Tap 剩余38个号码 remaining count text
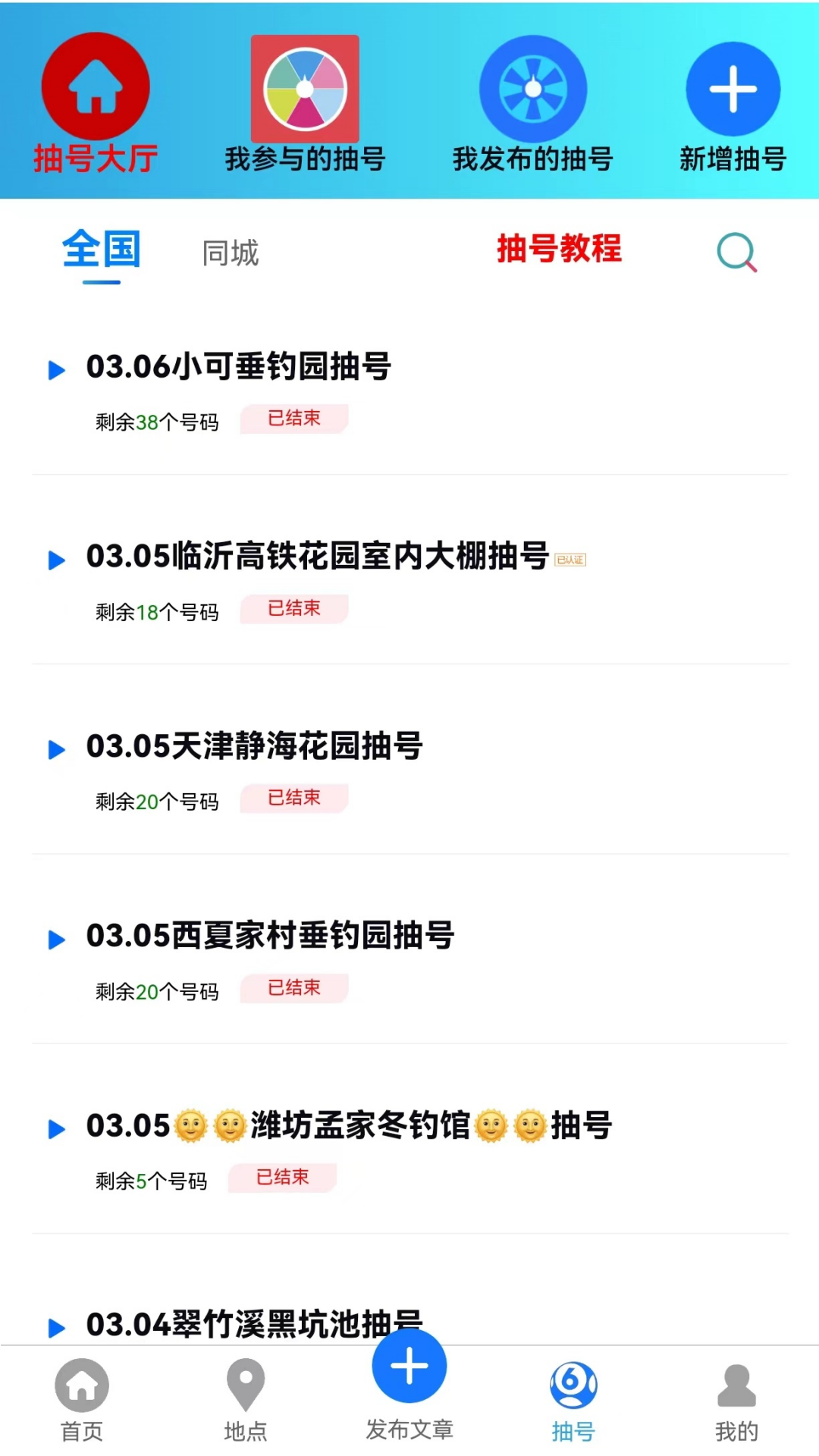 tap(155, 422)
